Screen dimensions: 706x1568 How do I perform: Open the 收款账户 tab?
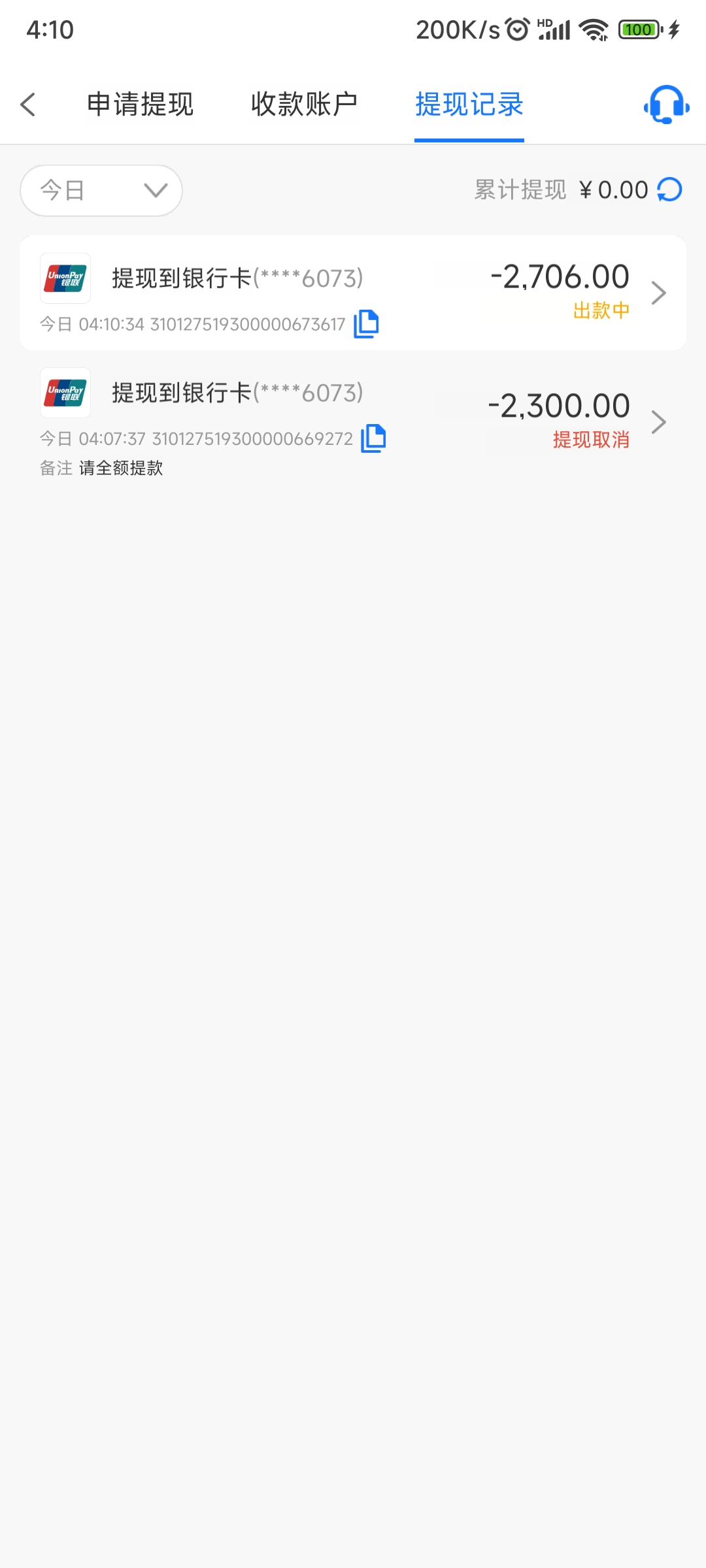[x=304, y=105]
